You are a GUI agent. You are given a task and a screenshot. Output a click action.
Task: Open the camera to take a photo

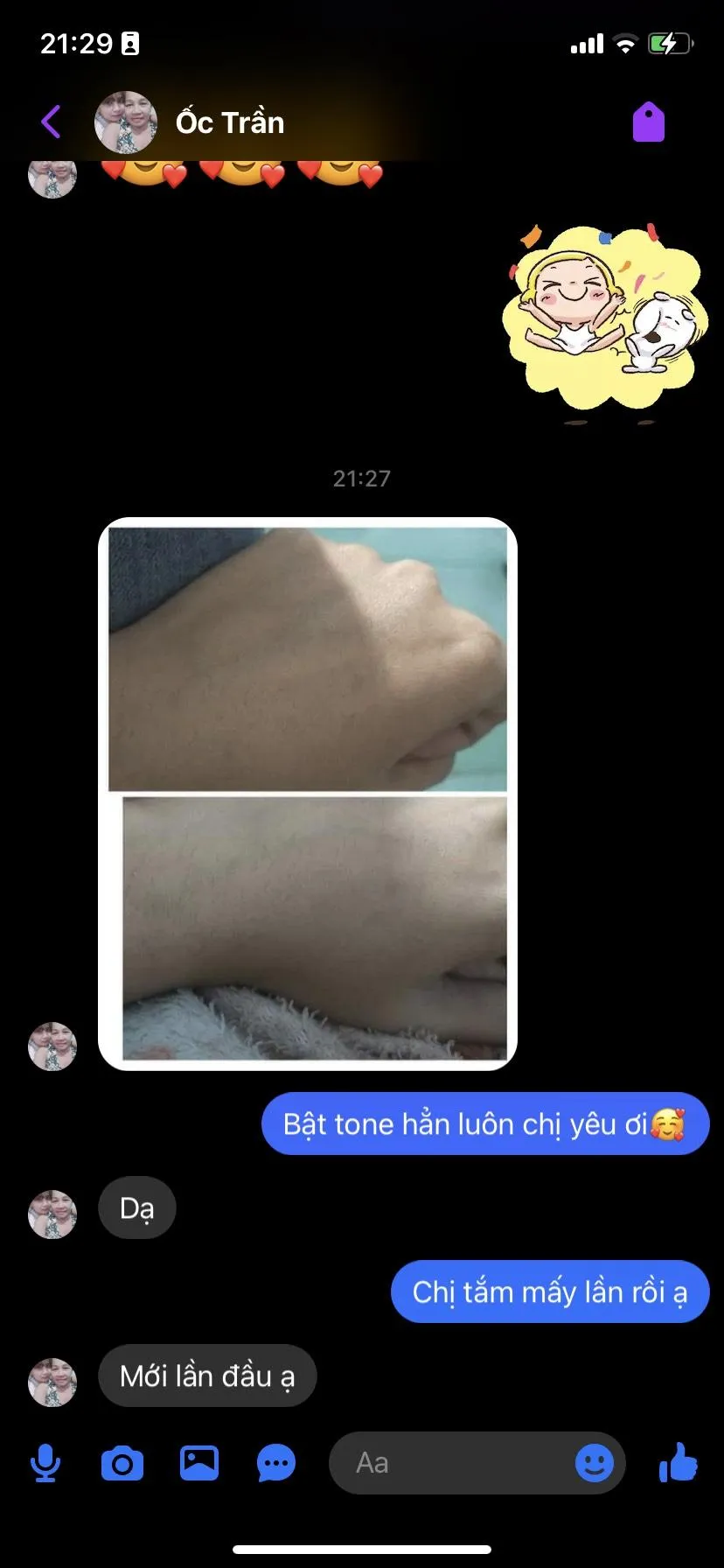pos(122,1463)
